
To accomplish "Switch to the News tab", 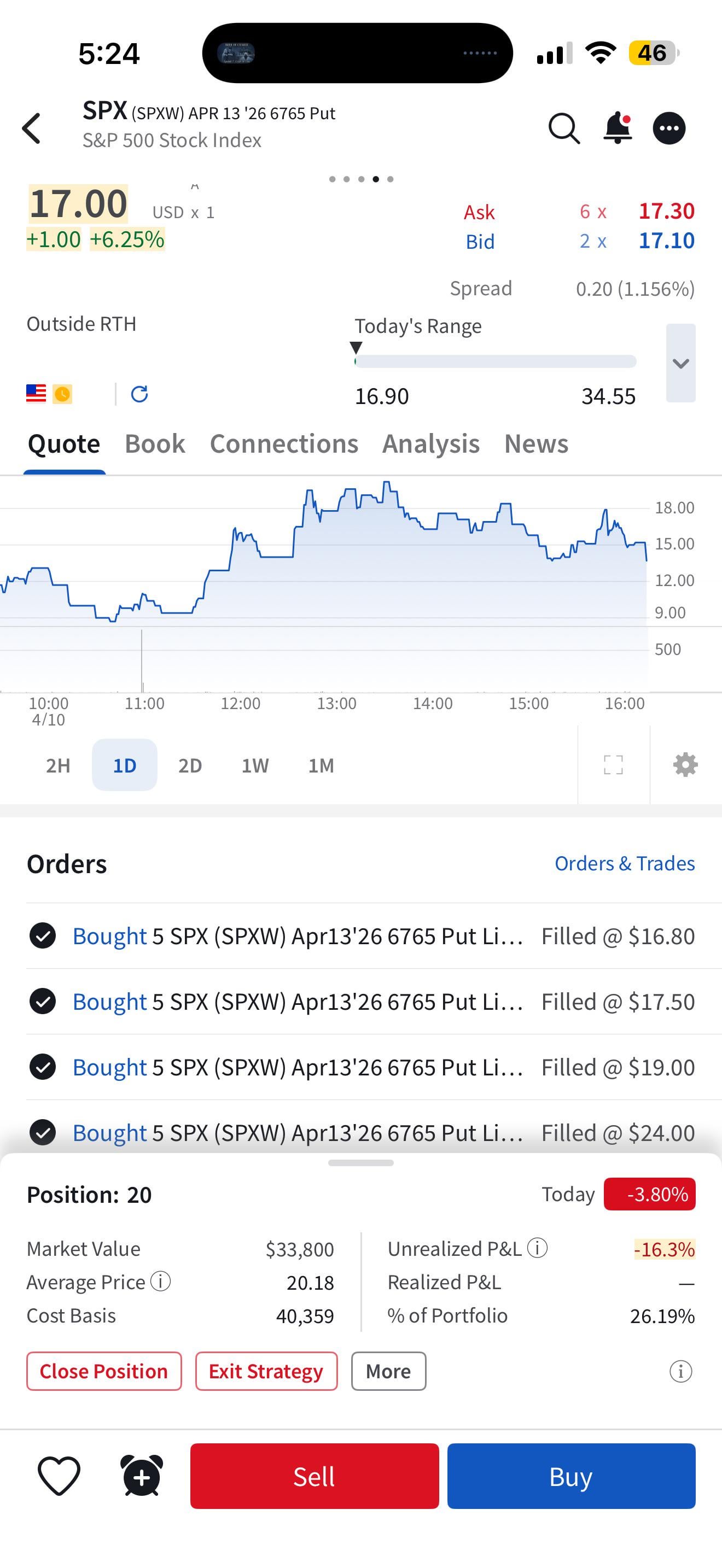I will pos(535,444).
